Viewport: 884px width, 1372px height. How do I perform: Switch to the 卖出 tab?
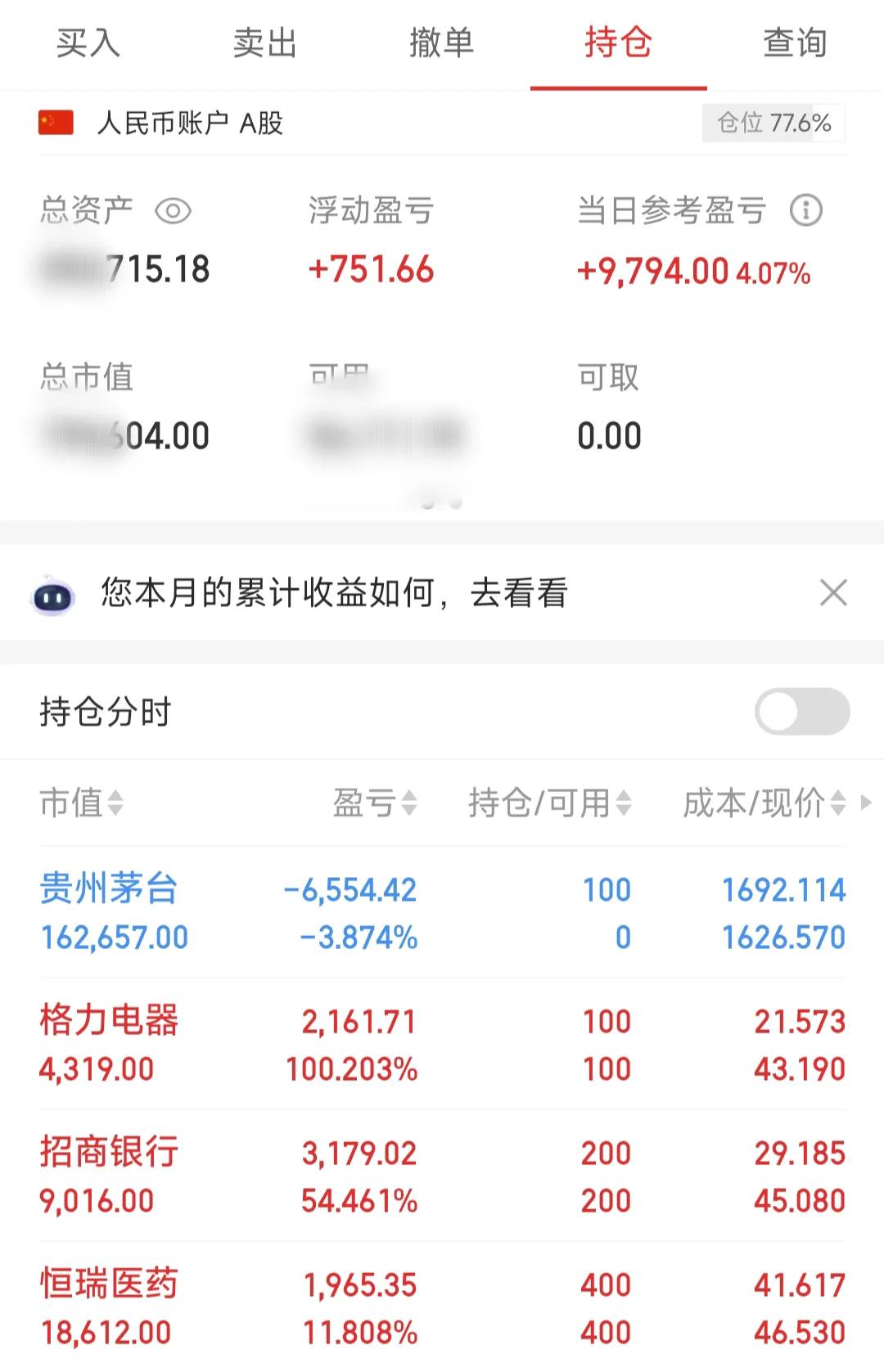[264, 45]
